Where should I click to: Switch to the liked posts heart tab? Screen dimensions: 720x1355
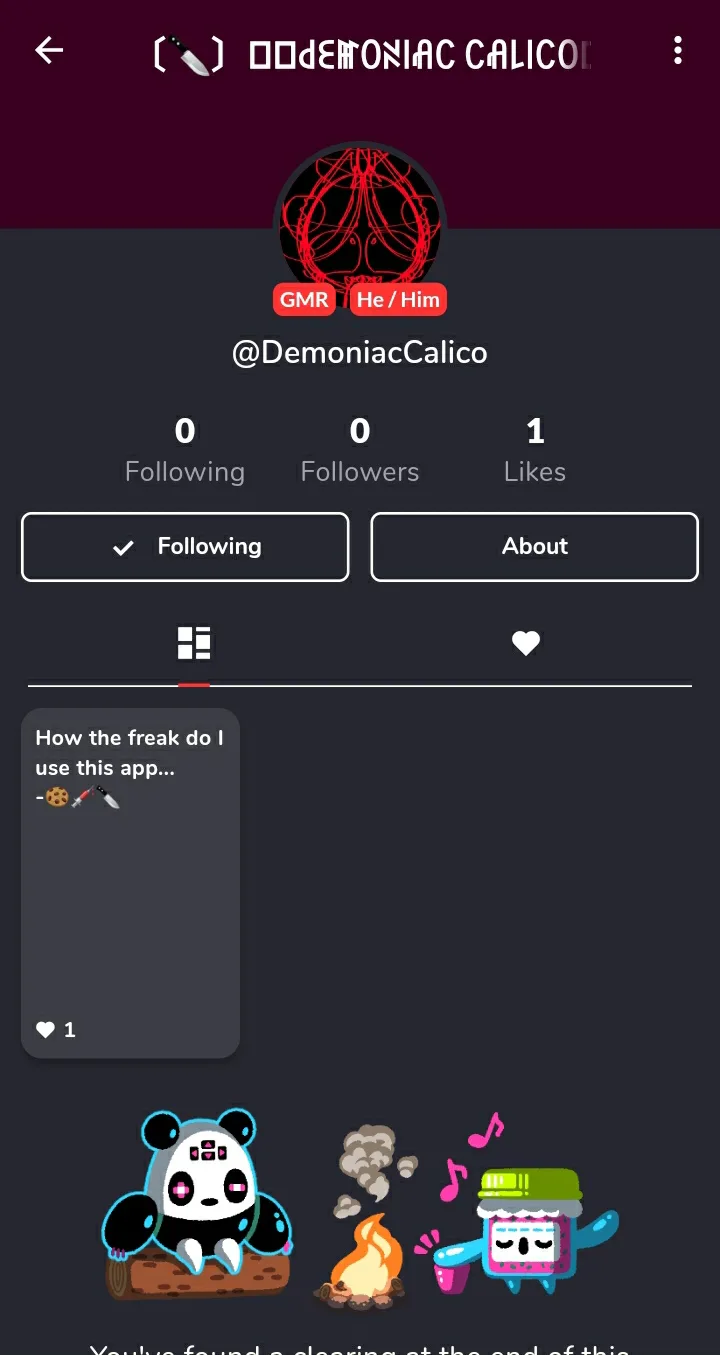coord(526,643)
